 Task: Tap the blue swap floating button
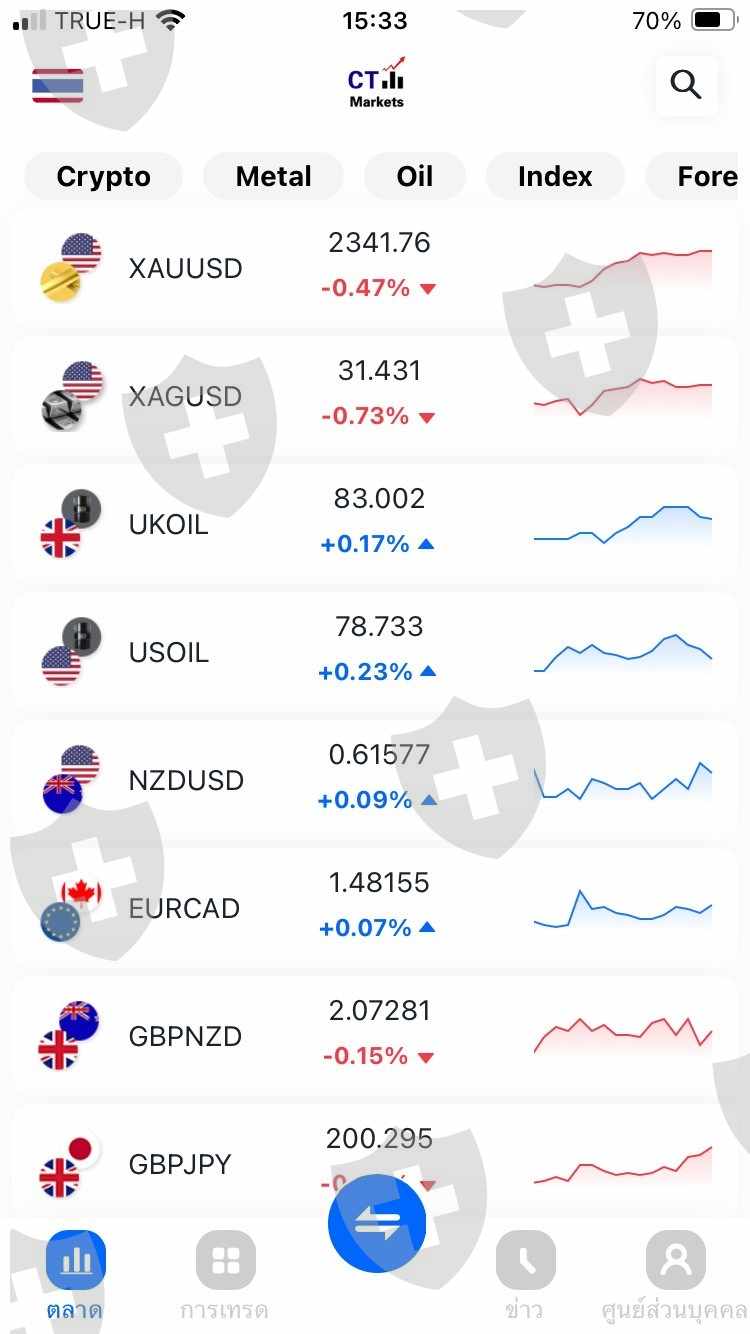(x=377, y=1223)
